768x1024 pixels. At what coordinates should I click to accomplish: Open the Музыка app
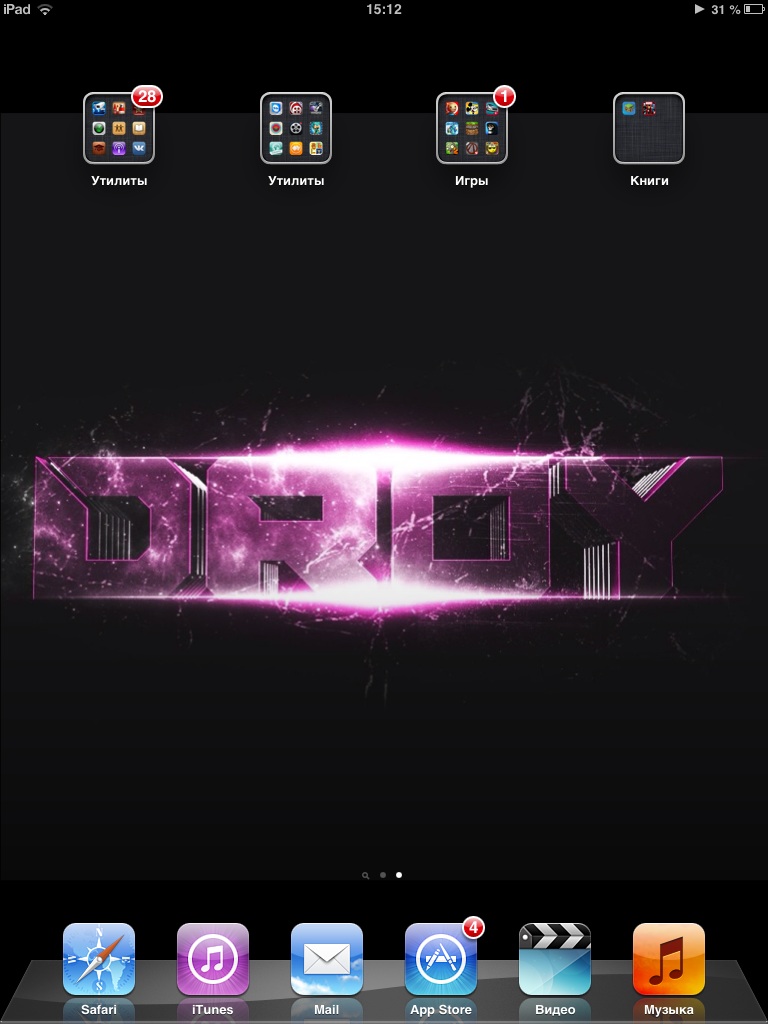tap(669, 958)
